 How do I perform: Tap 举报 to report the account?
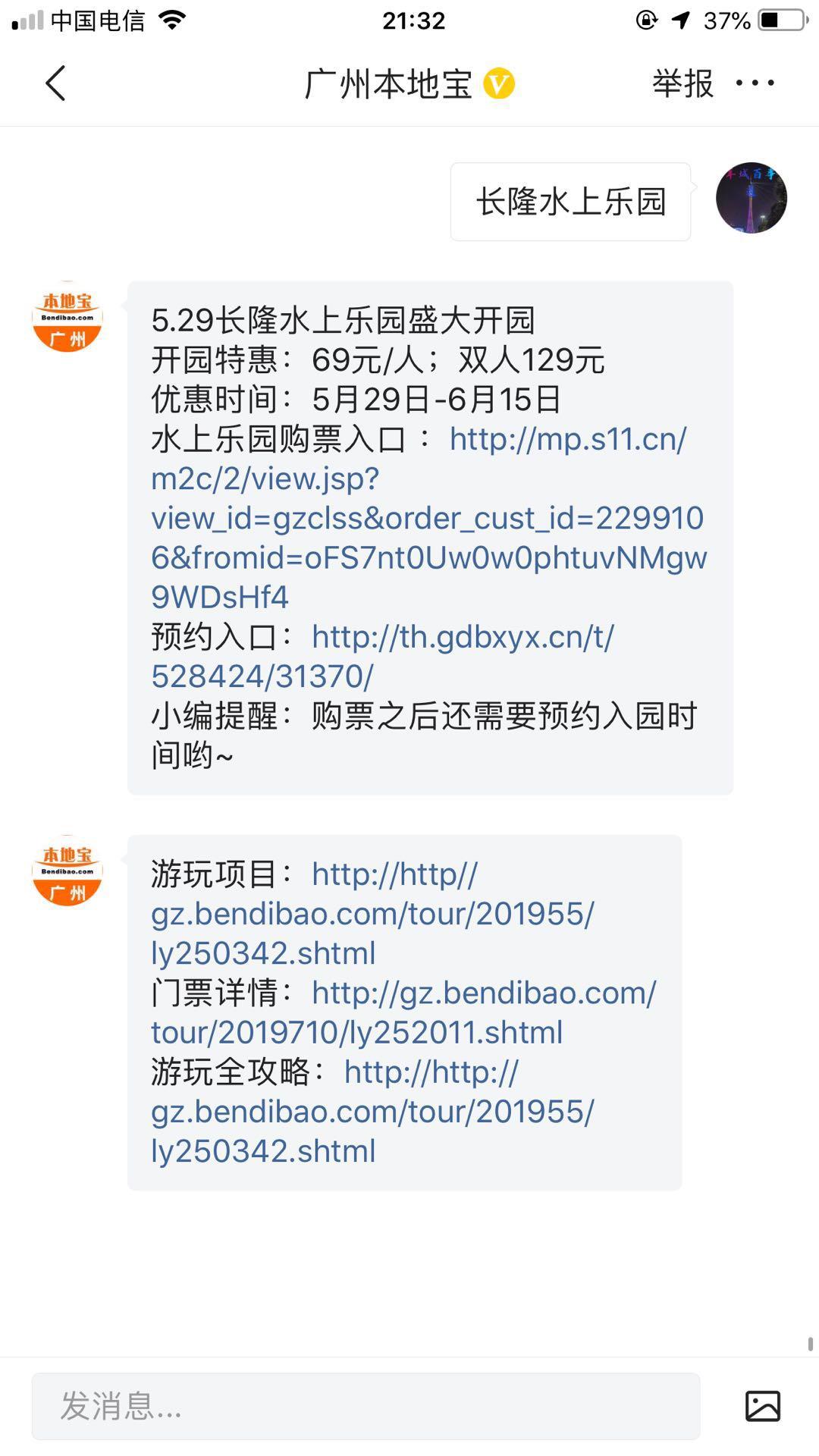click(681, 83)
